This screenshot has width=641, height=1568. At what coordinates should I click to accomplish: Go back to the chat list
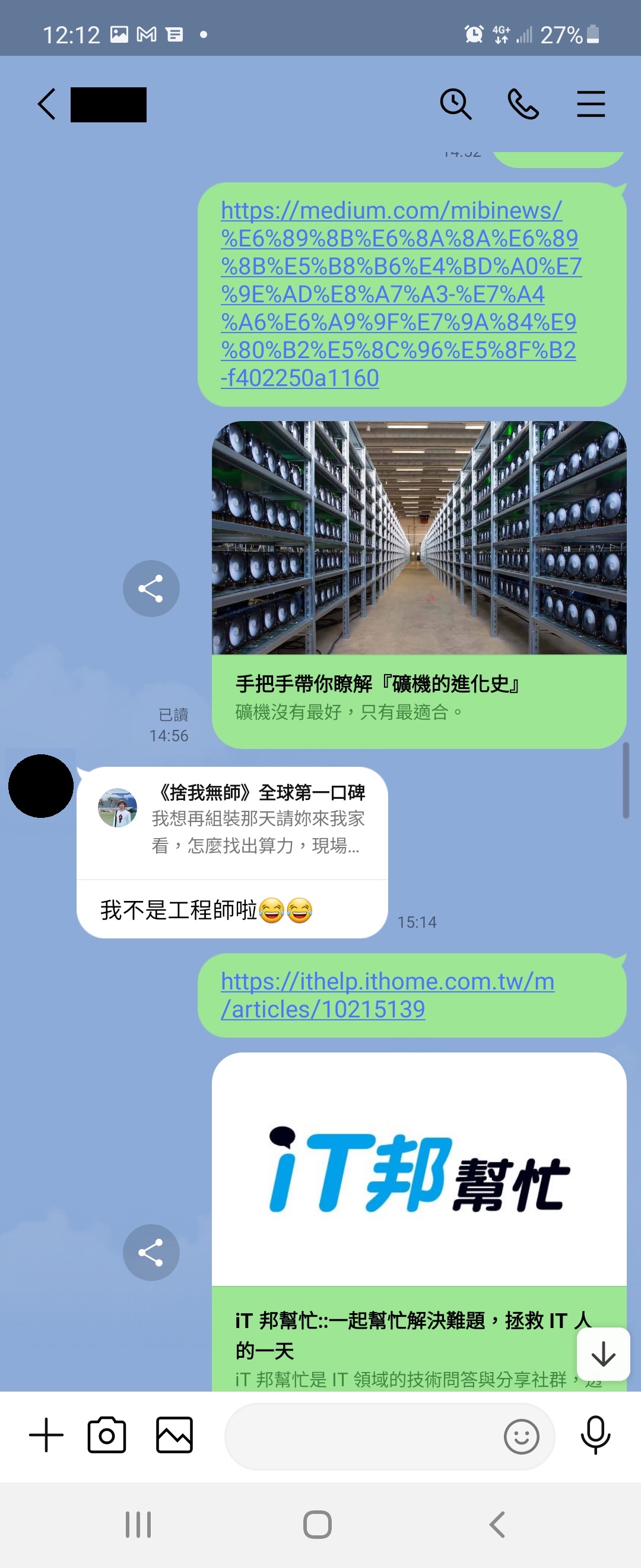pos(47,104)
